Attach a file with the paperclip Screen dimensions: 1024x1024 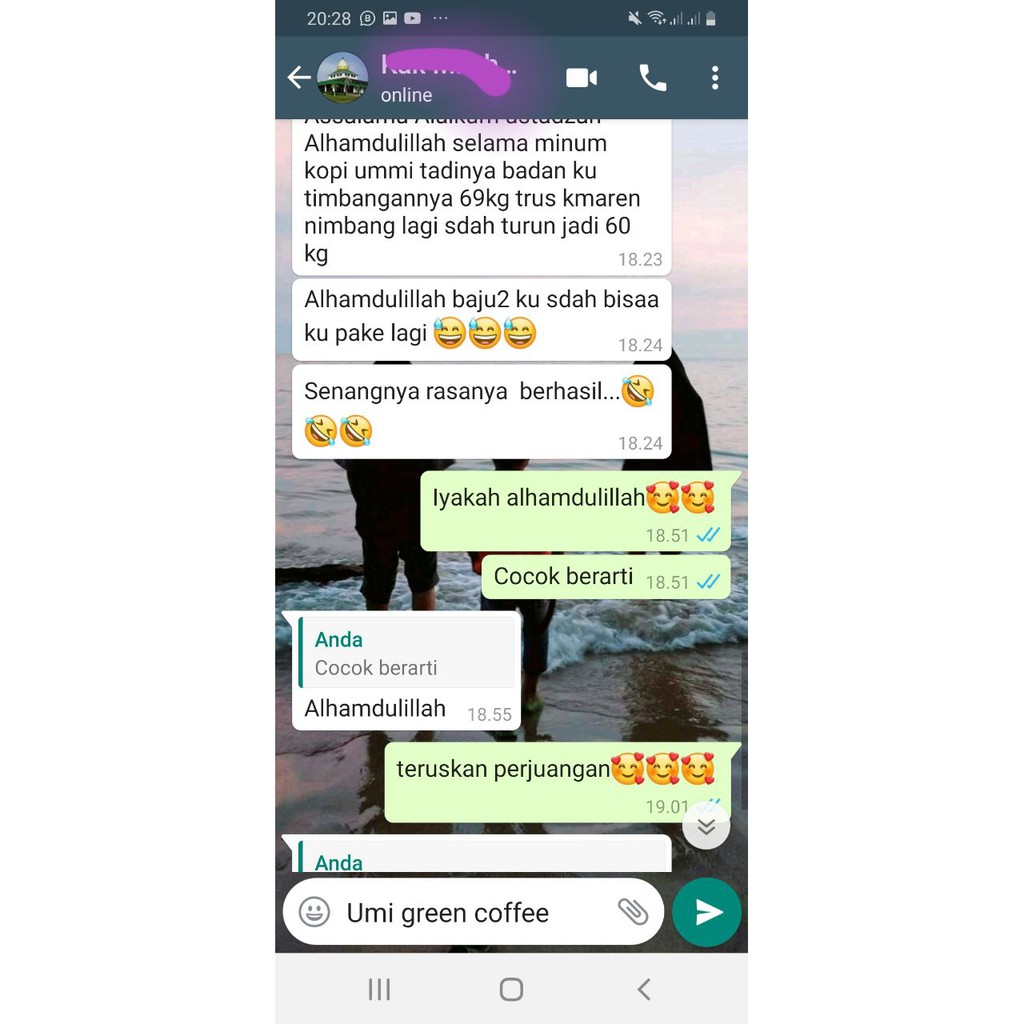[x=632, y=912]
